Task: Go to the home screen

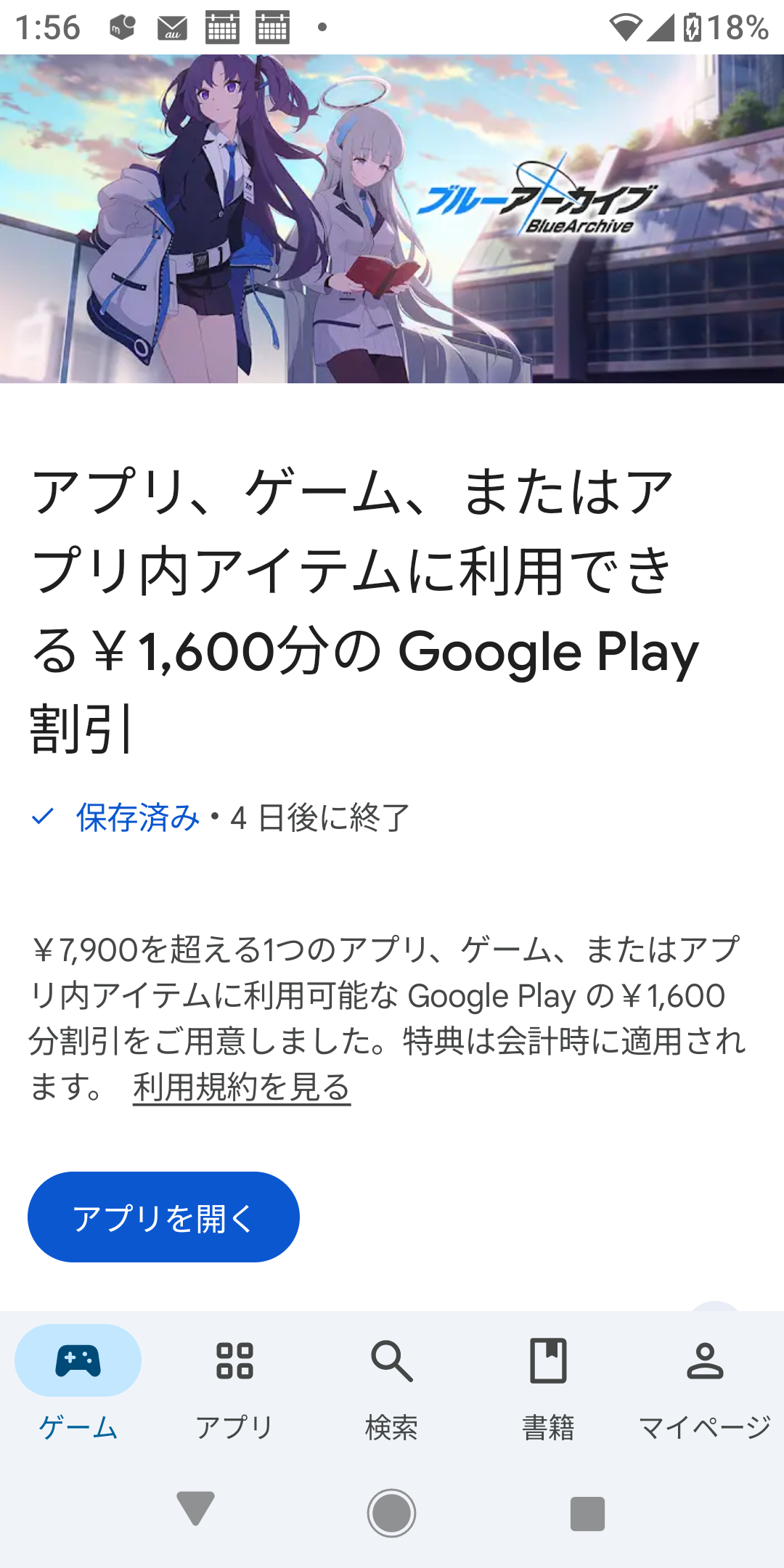Action: [x=391, y=1512]
